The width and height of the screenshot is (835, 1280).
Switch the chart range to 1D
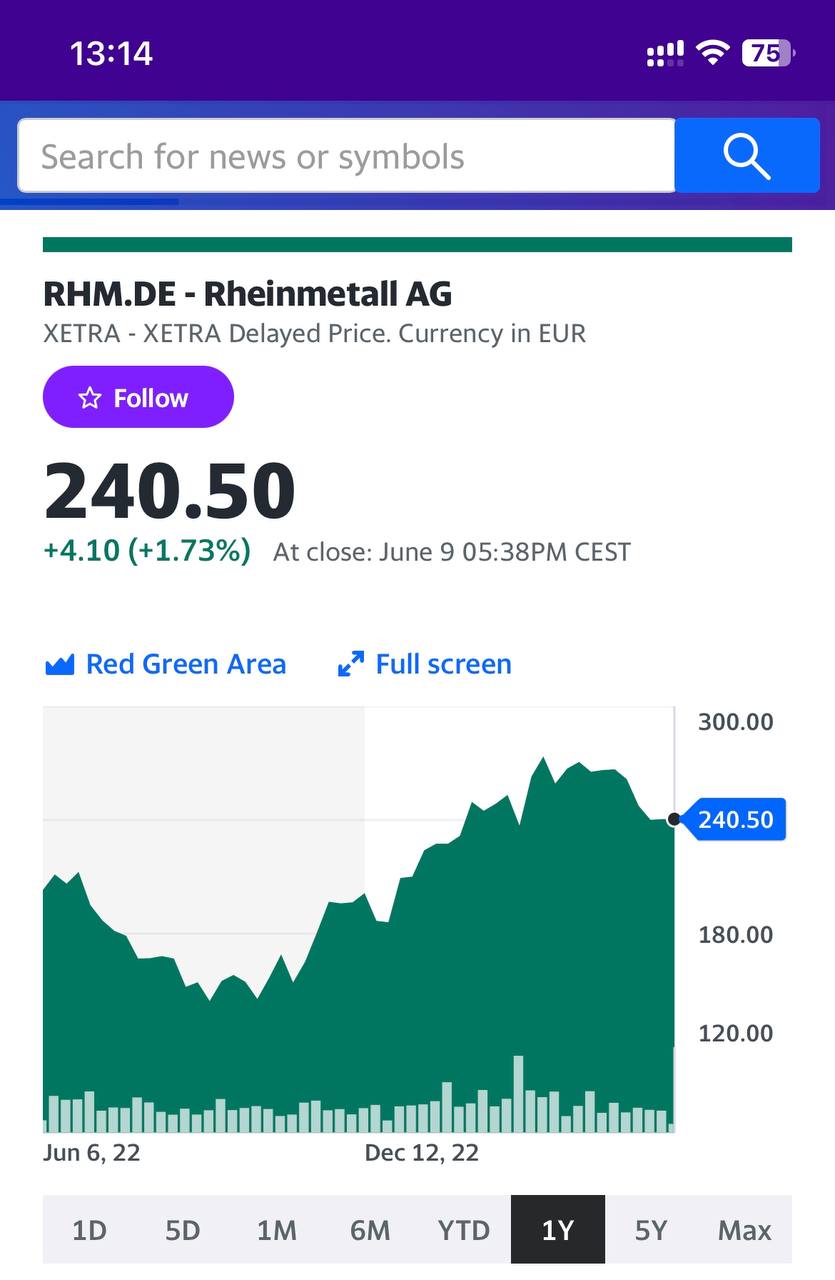[89, 1230]
